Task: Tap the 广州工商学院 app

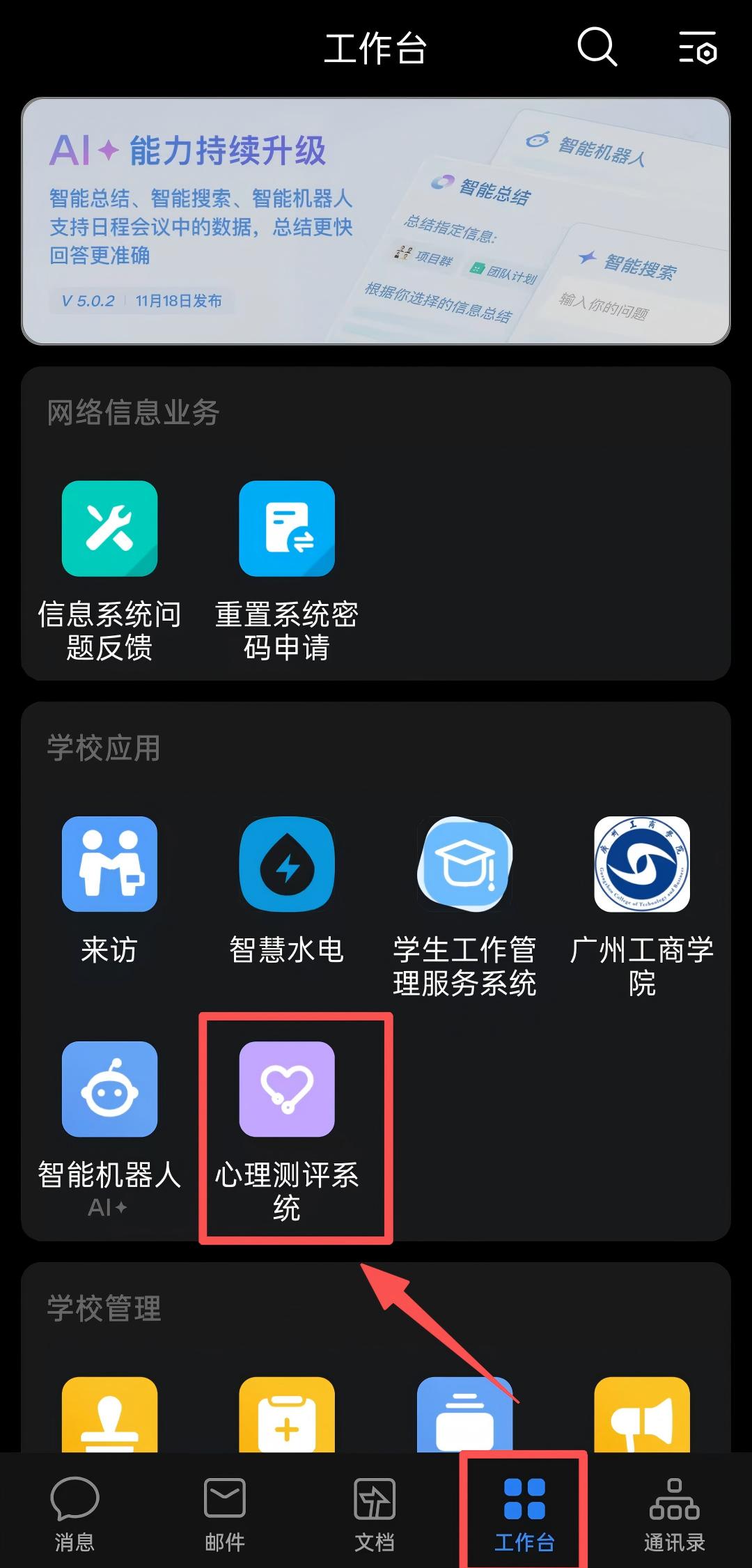Action: [642, 864]
